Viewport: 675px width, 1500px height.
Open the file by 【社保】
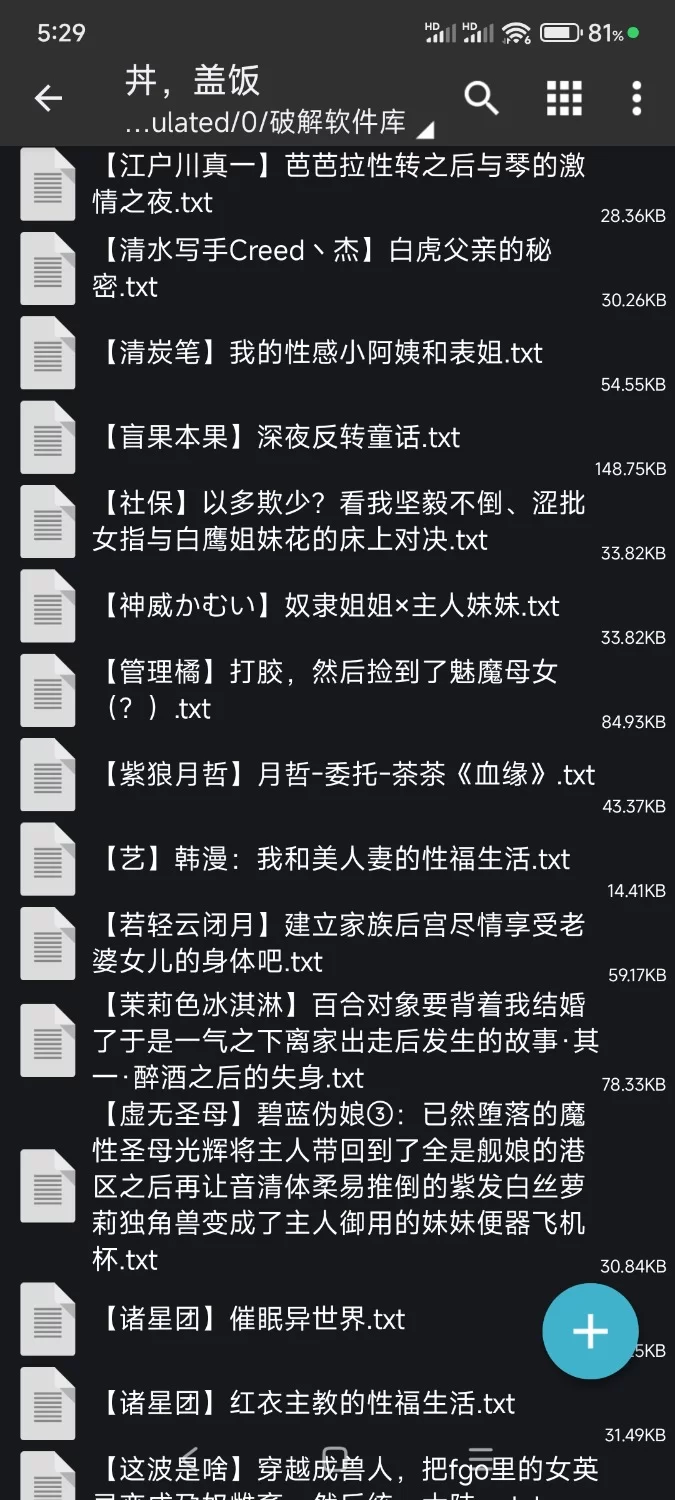coord(338,521)
